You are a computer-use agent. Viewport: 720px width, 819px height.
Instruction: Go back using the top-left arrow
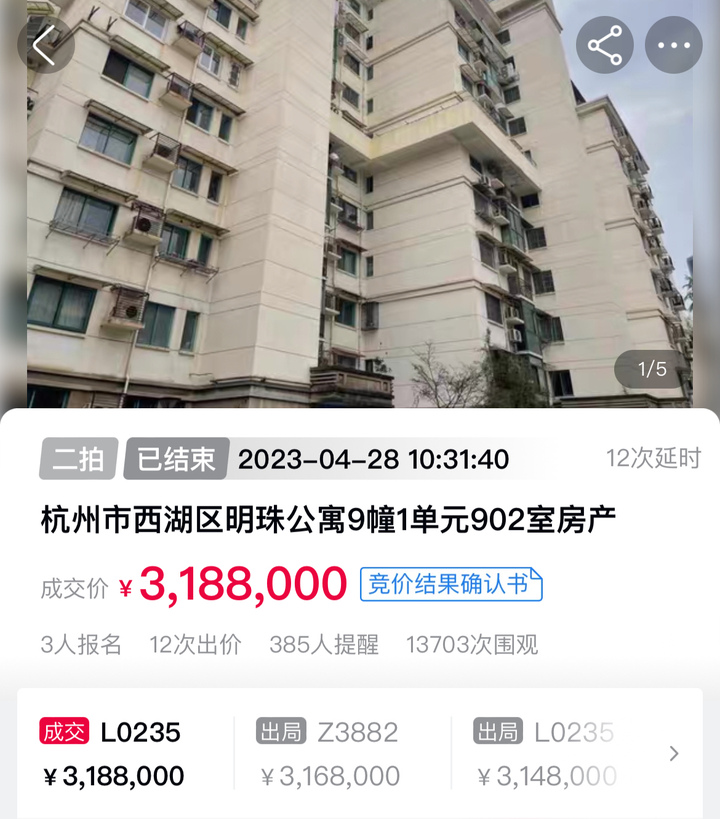45,45
